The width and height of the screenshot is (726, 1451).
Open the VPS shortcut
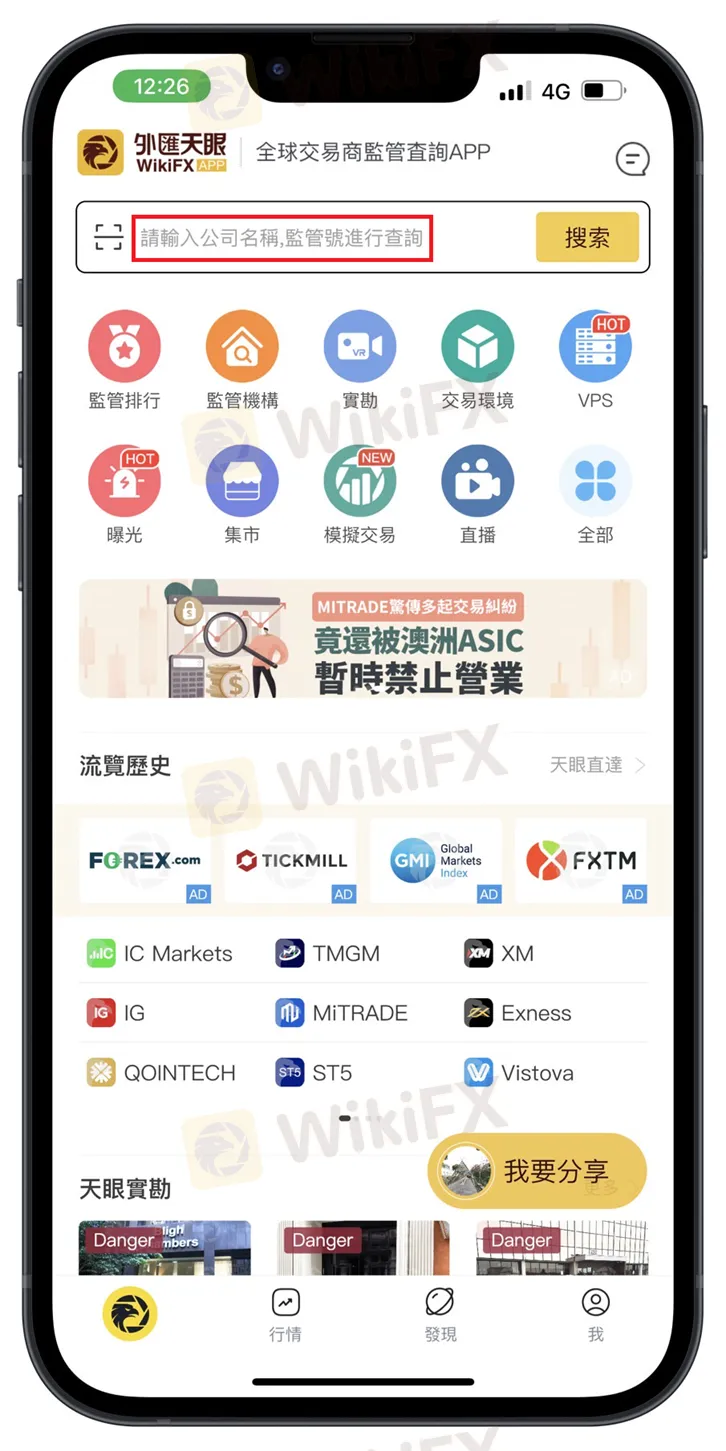(595, 360)
